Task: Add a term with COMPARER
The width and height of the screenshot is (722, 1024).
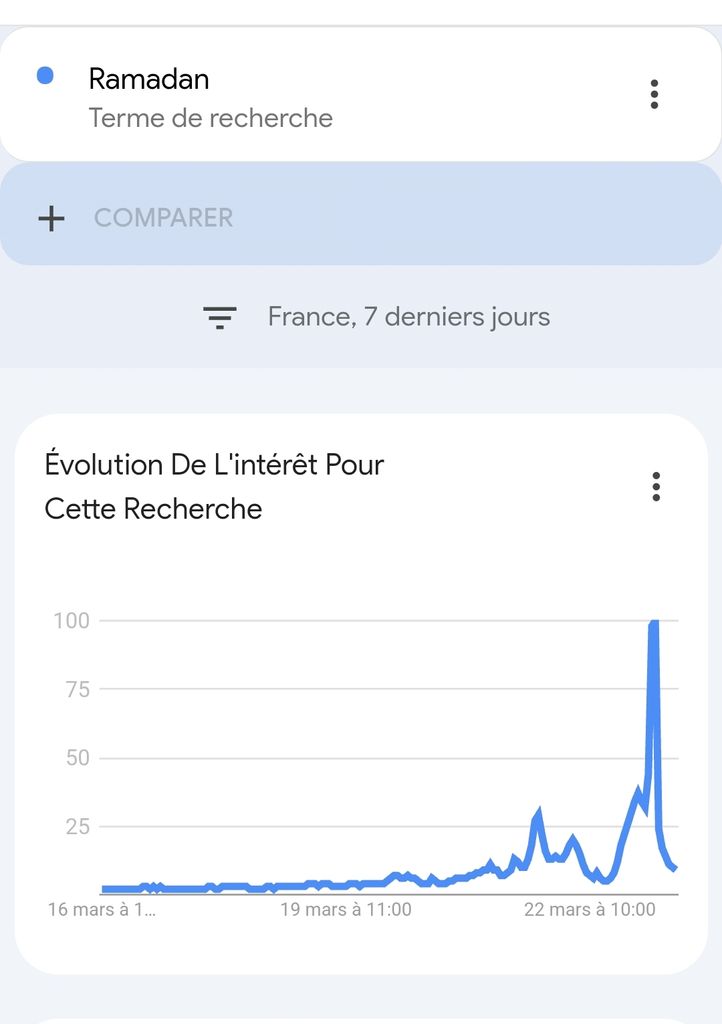Action: click(x=163, y=218)
